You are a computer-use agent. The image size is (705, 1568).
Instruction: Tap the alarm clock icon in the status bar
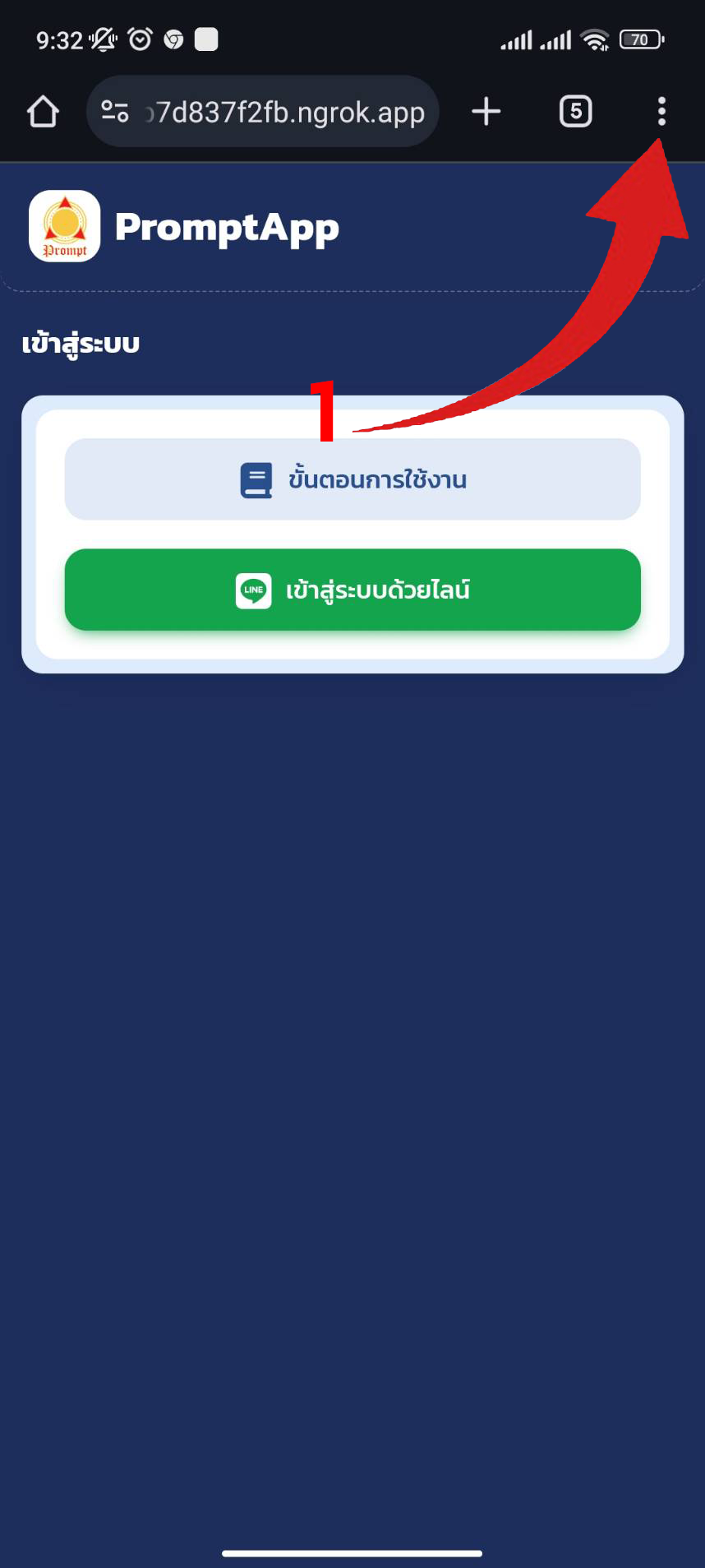click(140, 39)
